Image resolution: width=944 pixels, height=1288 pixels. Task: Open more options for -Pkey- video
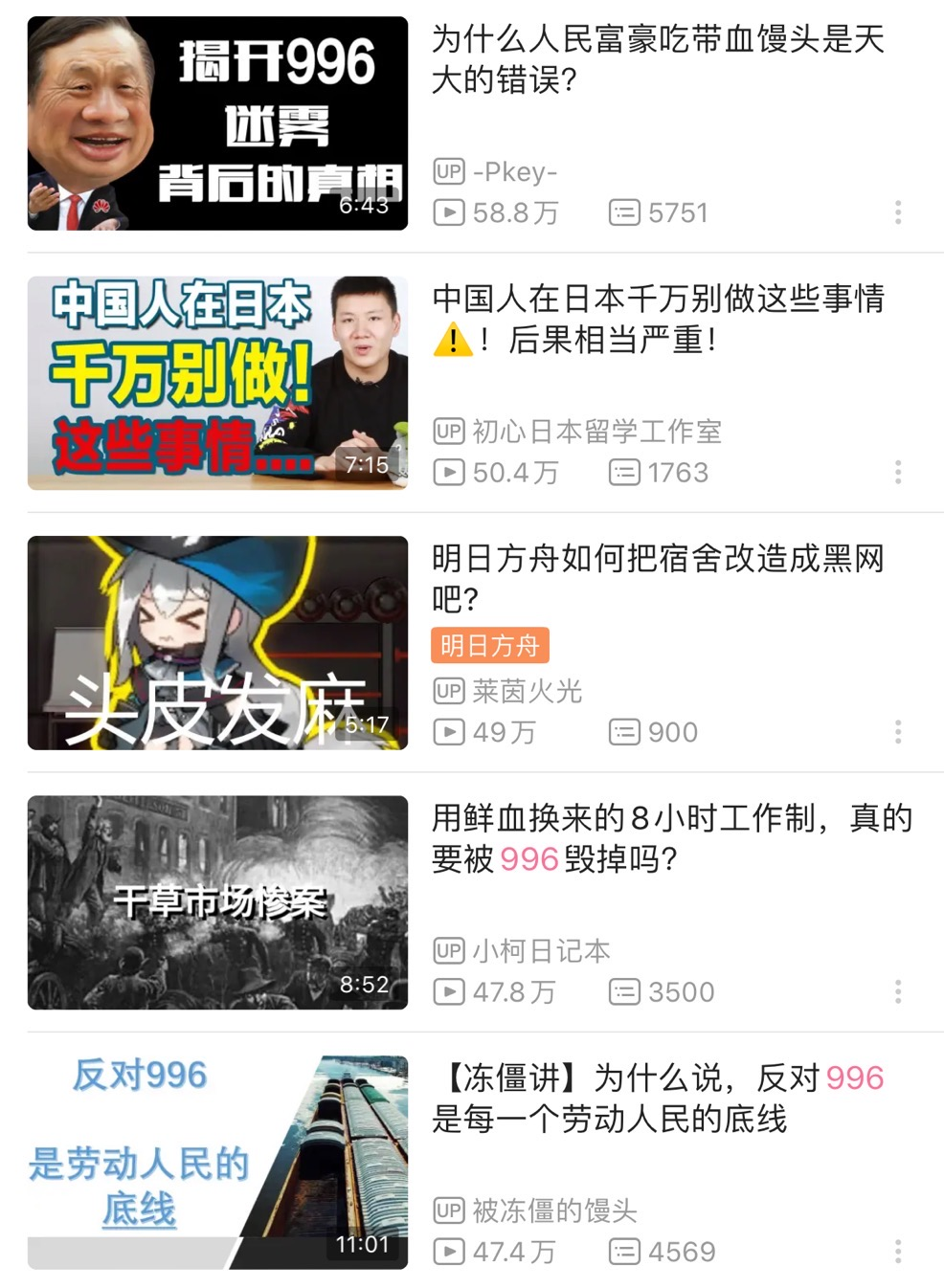[897, 212]
